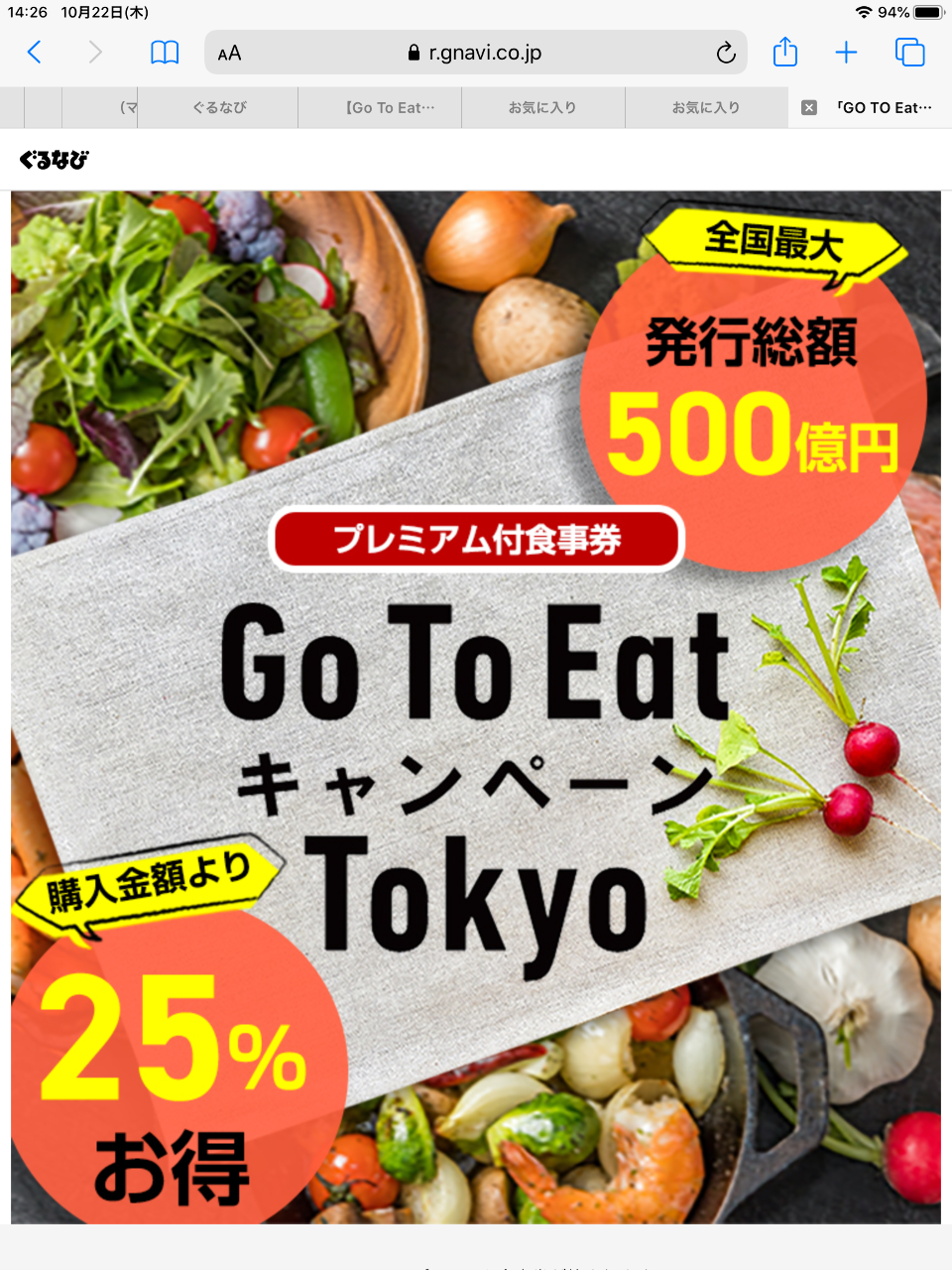The height and width of the screenshot is (1270, 952).
Task: Open the AA reader text options
Action: [229, 54]
